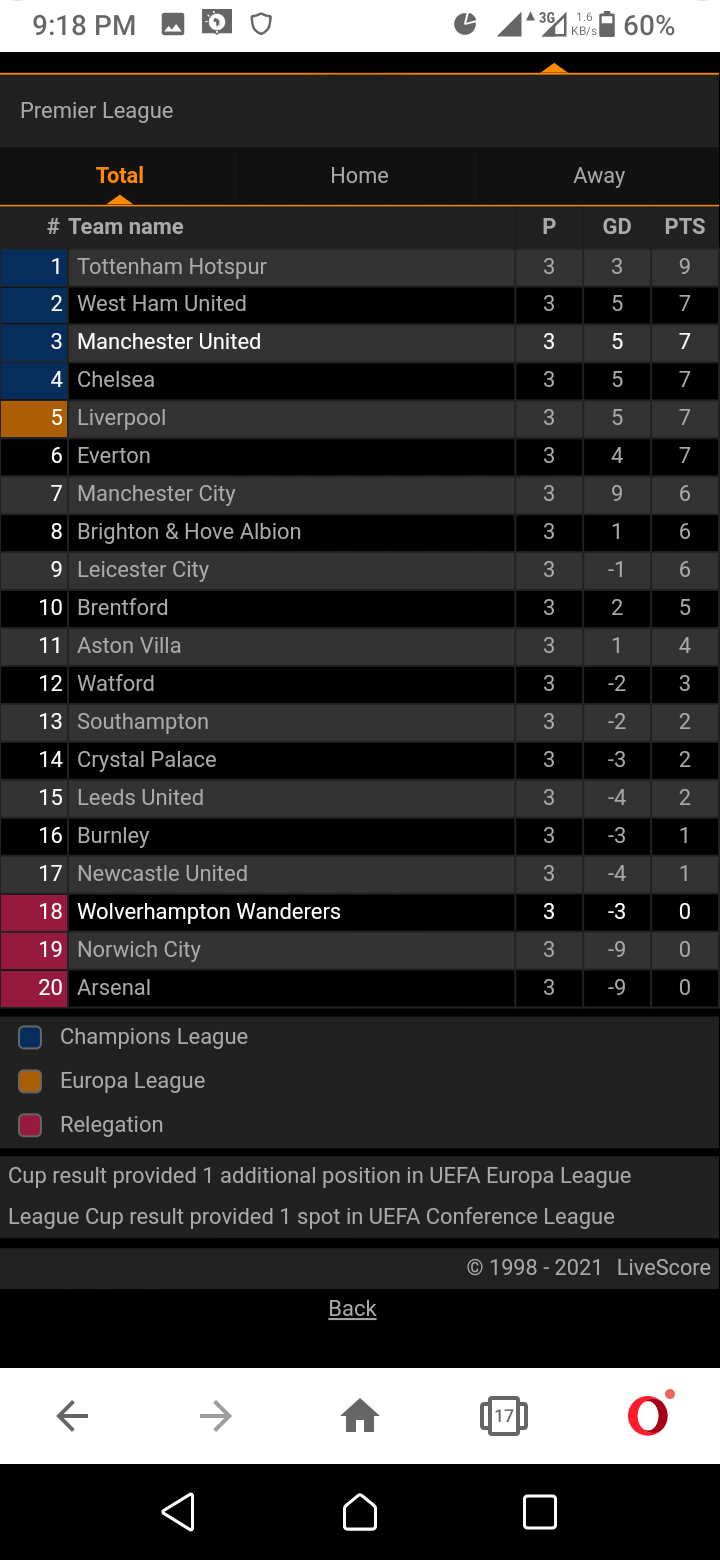Screen dimensions: 720x1560
Task: Tap the system home button
Action: [360, 1512]
